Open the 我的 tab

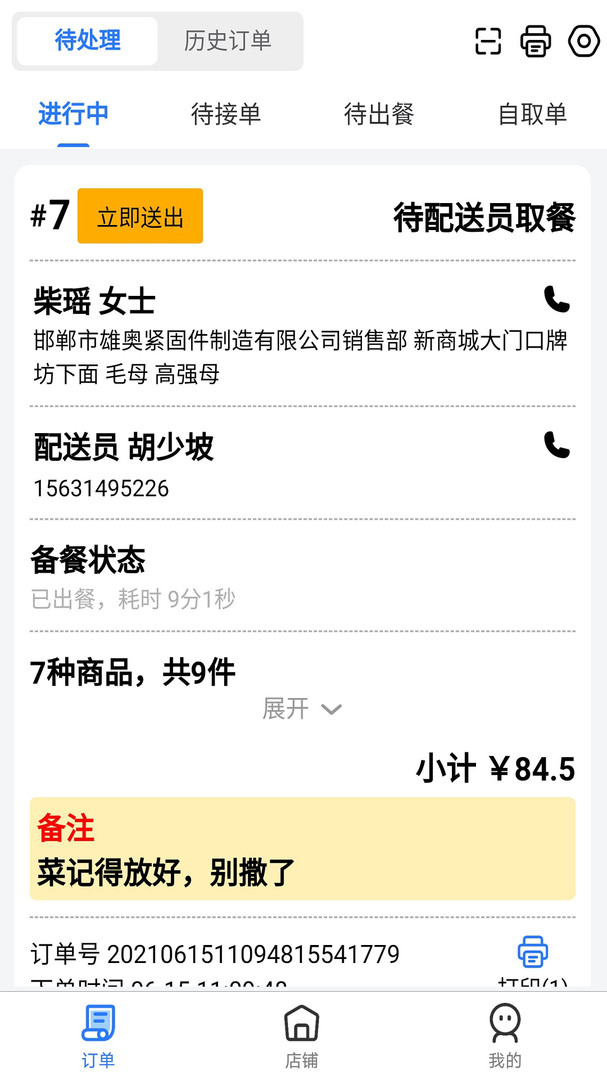pos(505,1035)
